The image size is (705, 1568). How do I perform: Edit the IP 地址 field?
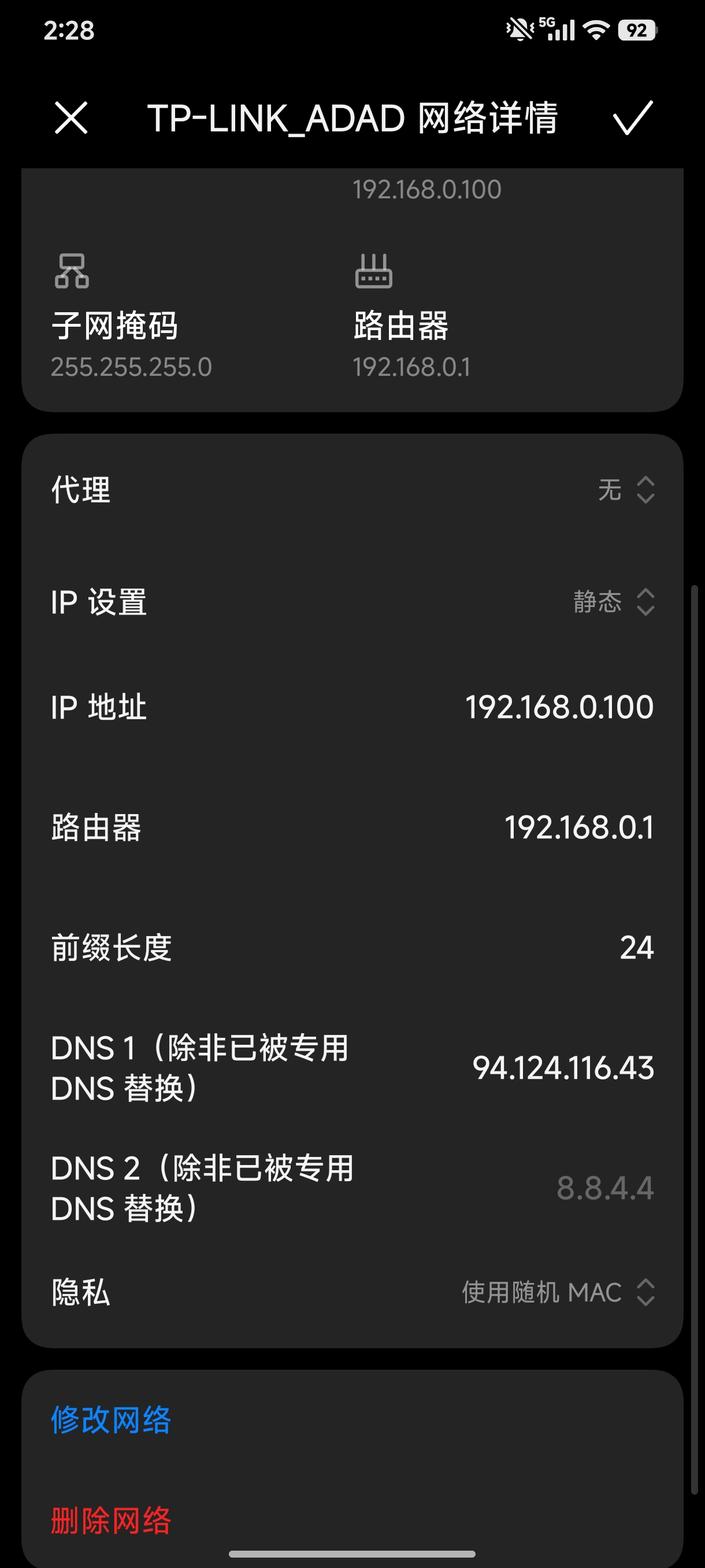(x=558, y=707)
